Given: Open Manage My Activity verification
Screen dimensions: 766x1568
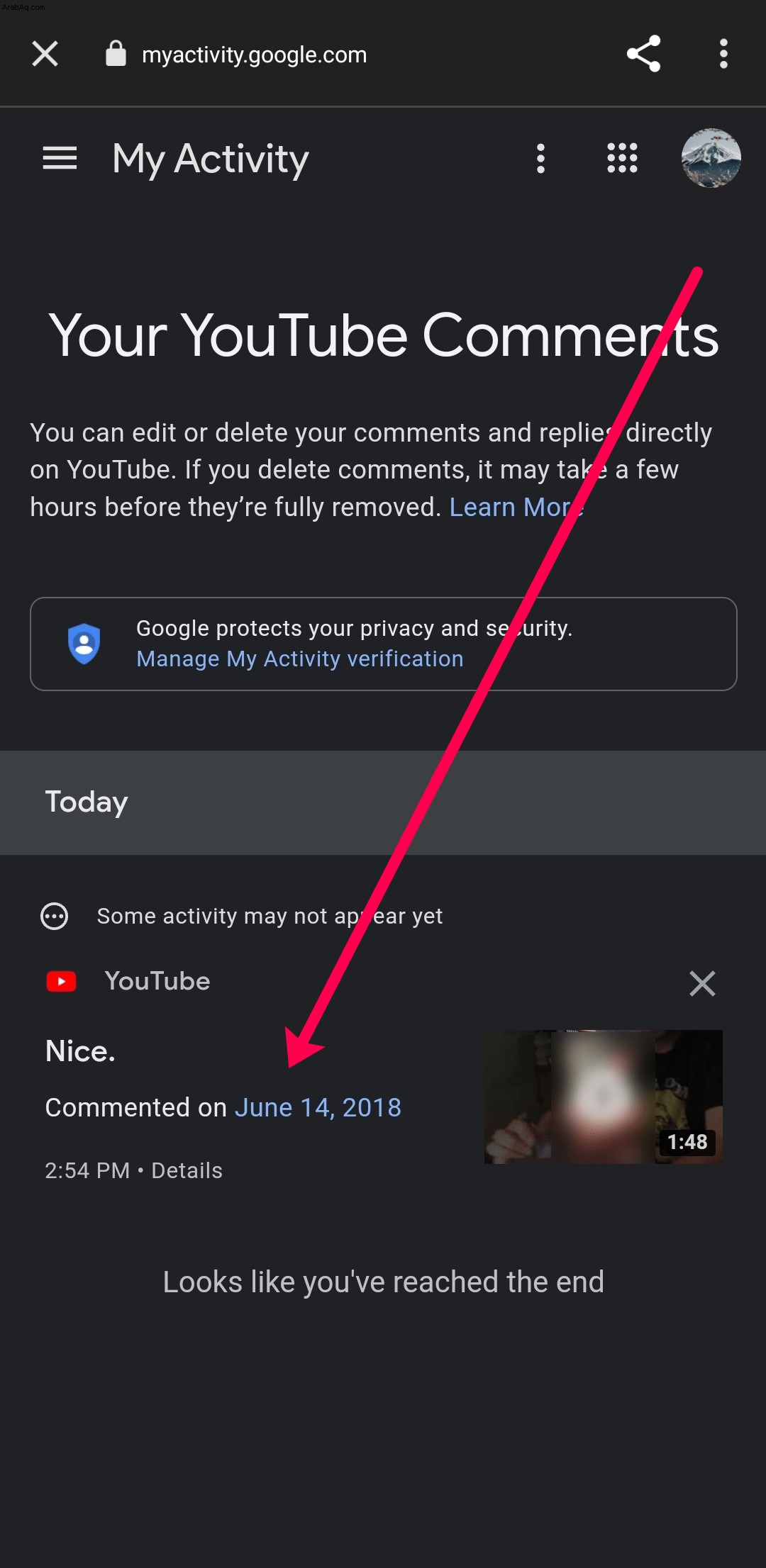Looking at the screenshot, I should point(299,659).
